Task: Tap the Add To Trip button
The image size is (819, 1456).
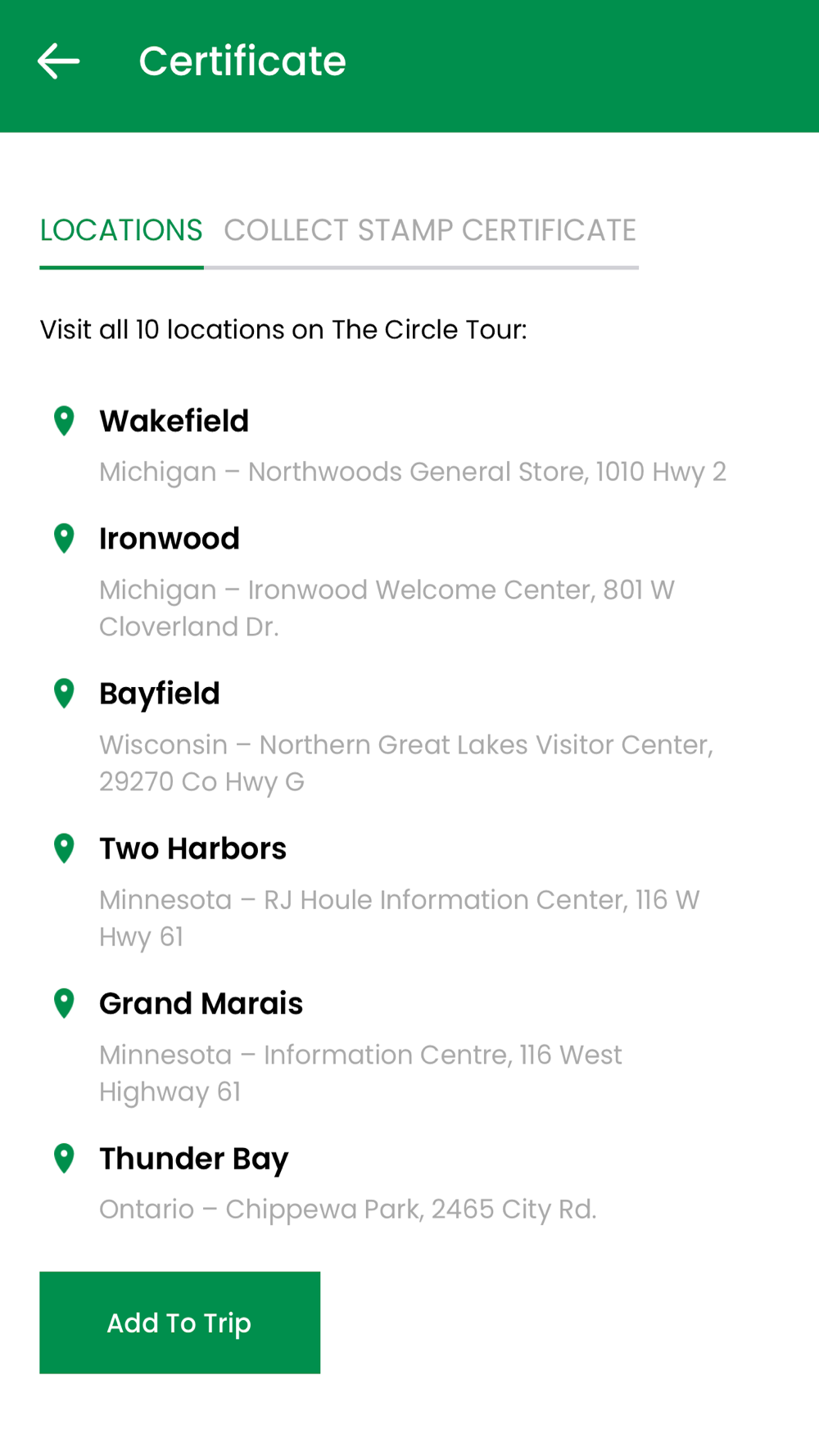Action: pyautogui.click(x=179, y=1322)
